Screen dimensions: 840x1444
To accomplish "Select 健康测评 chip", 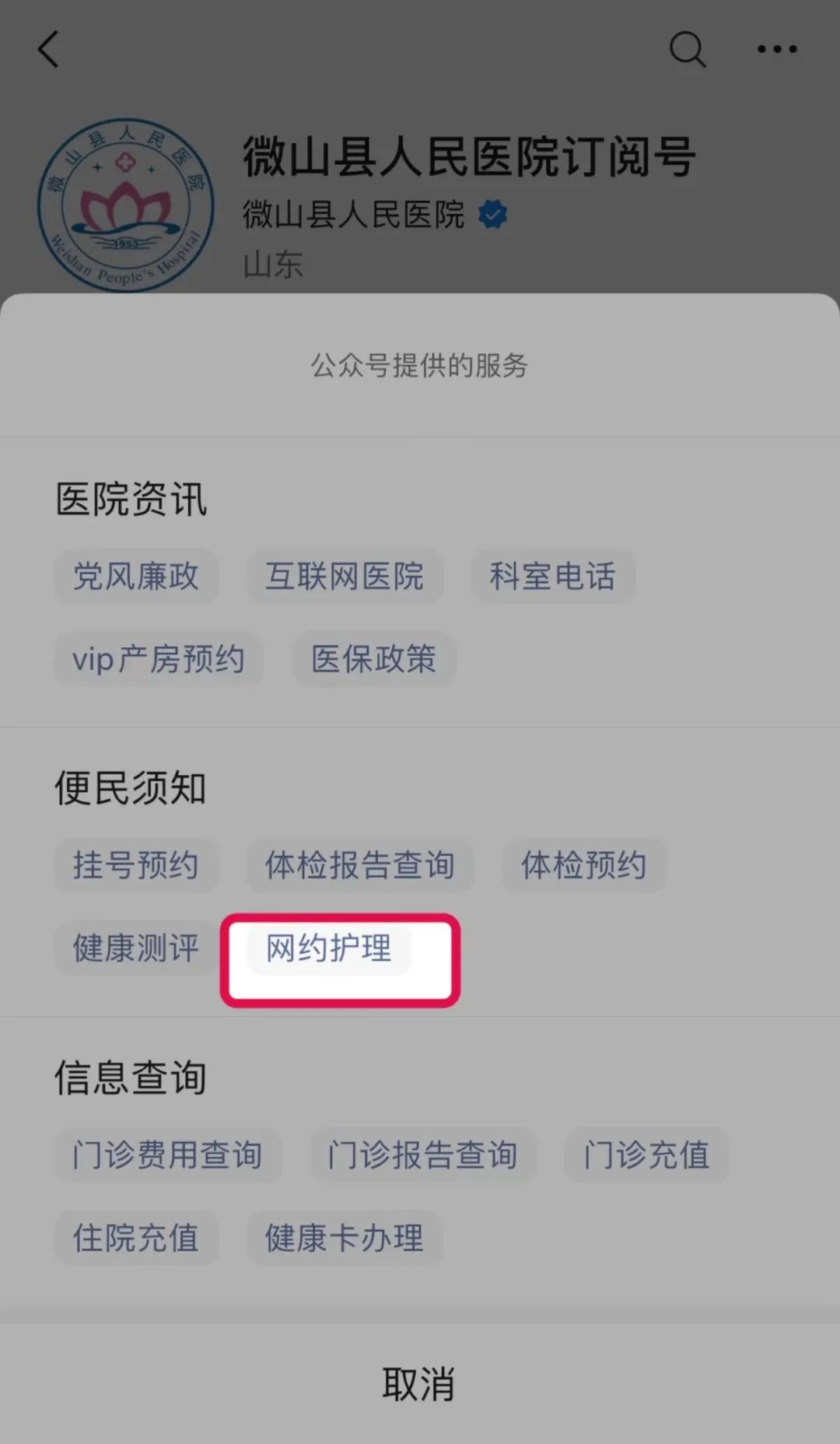I will coord(136,948).
